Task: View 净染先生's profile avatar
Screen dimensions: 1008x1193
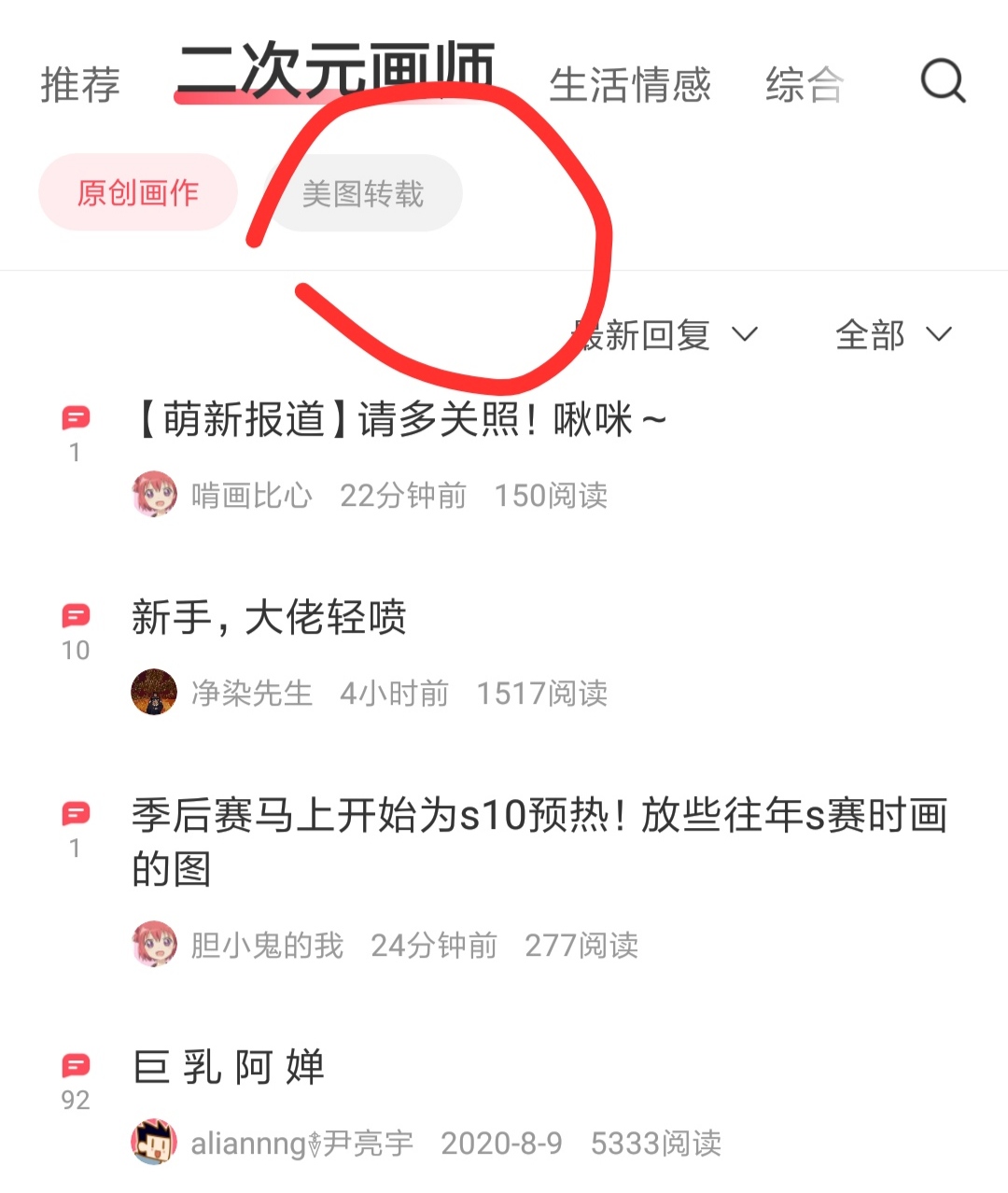Action: 154,693
